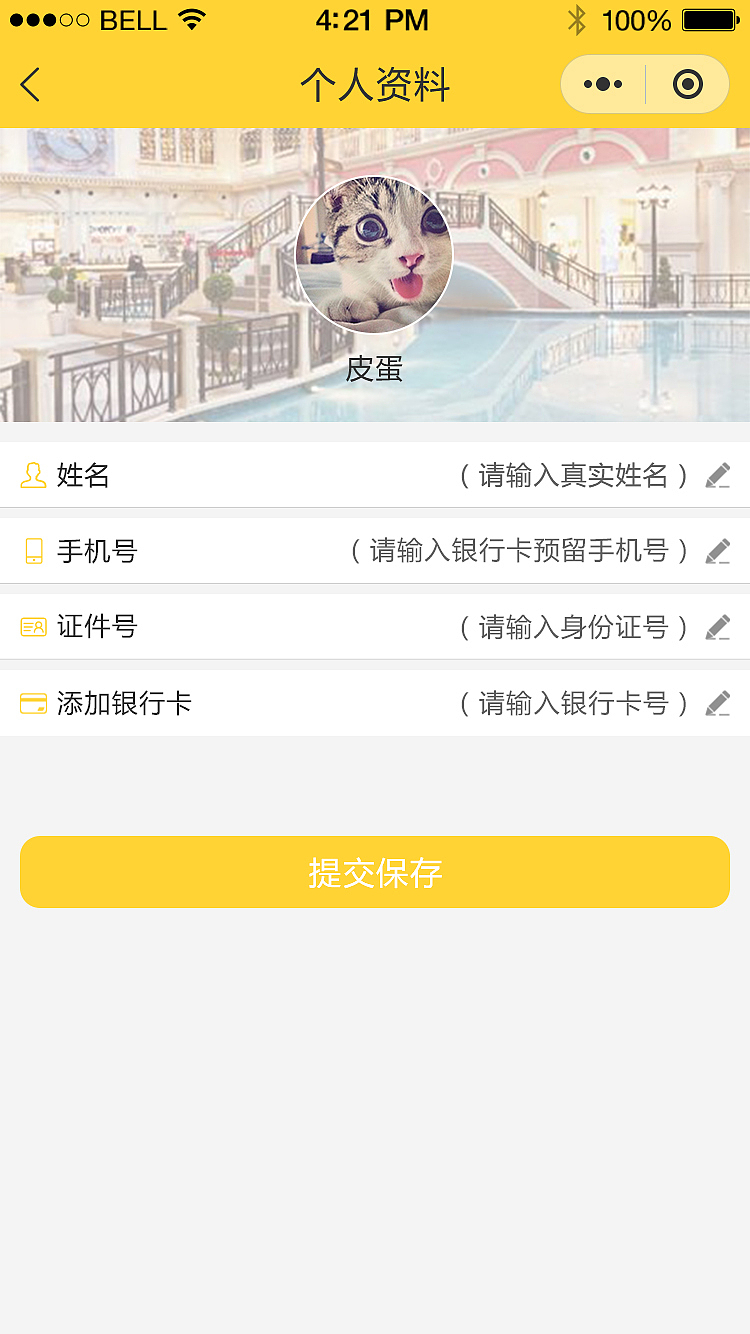The height and width of the screenshot is (1334, 750).
Task: Click the circular capsule exit icon
Action: (688, 84)
